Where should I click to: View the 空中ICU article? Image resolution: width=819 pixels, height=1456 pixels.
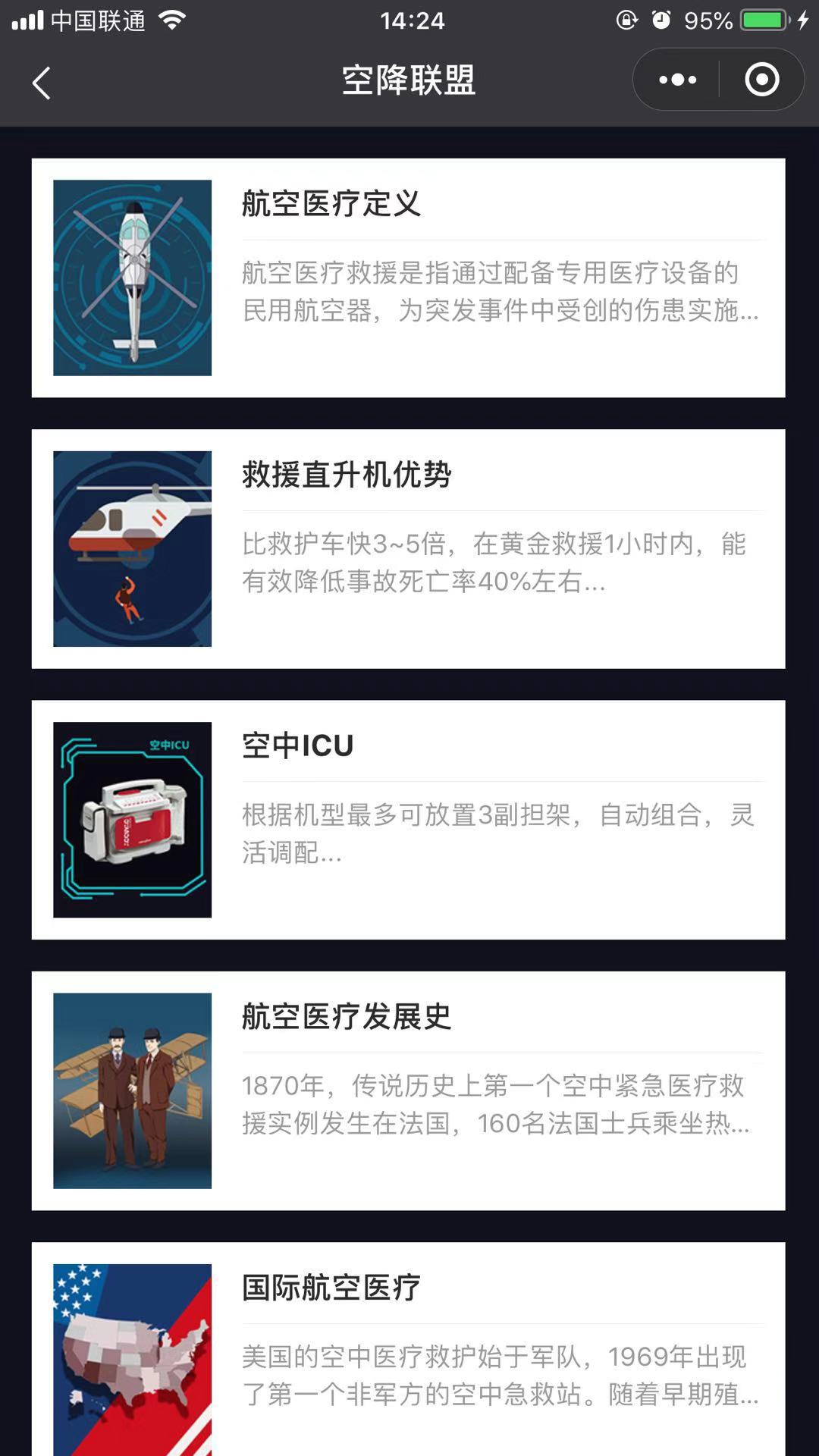408,820
